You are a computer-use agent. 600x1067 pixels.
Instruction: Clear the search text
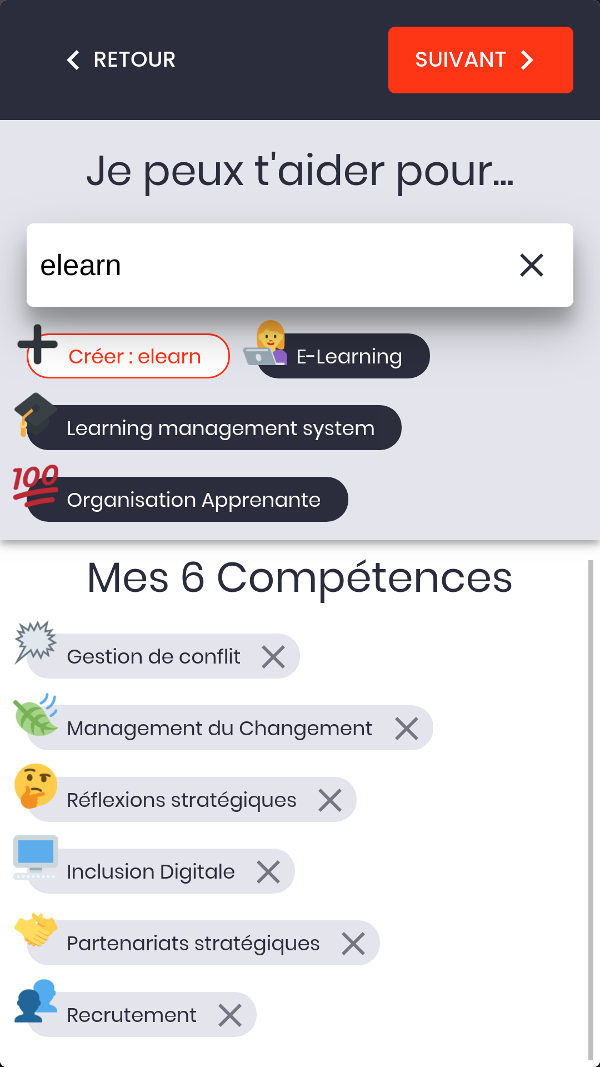click(x=531, y=265)
